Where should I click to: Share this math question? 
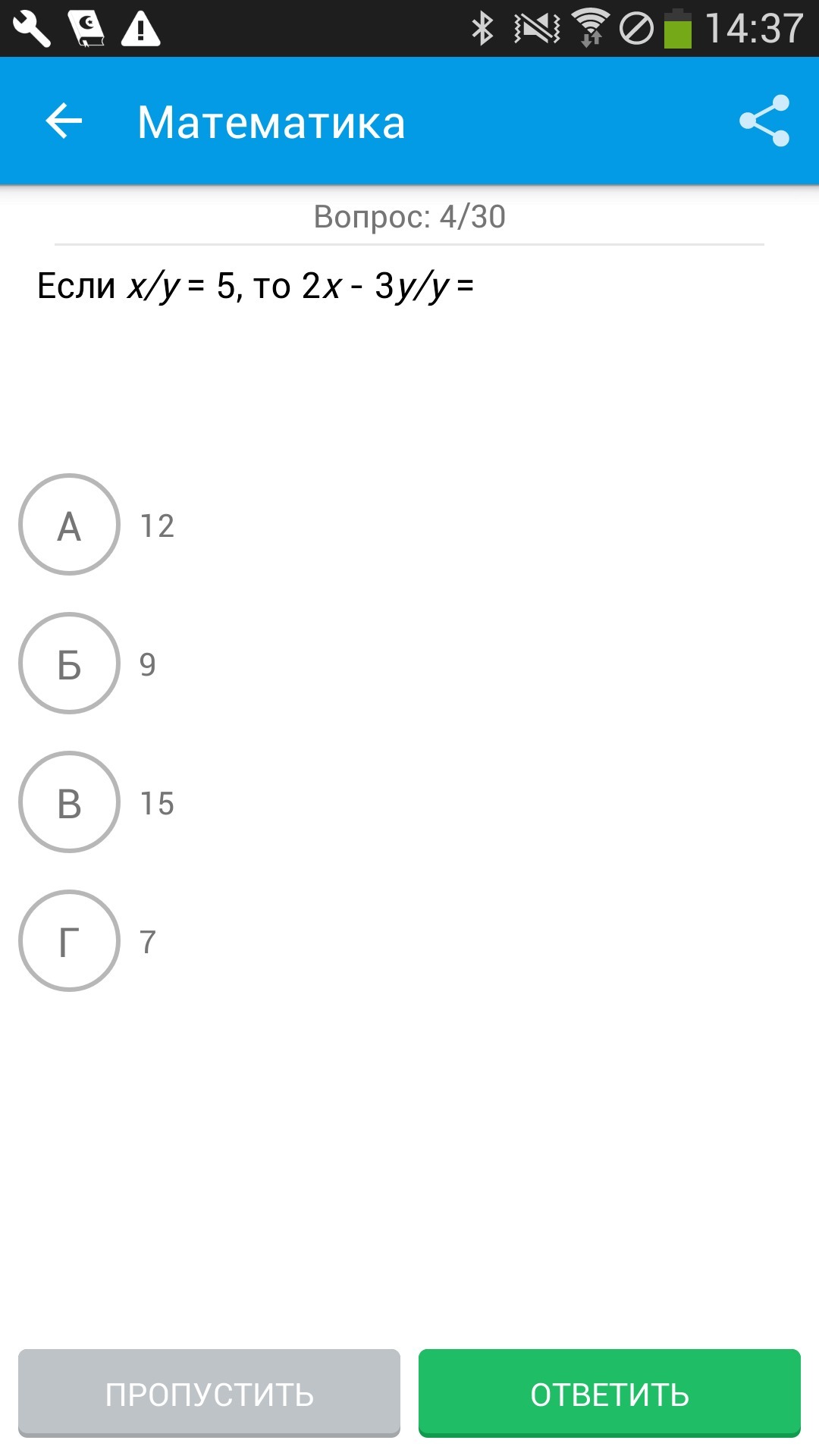(764, 121)
